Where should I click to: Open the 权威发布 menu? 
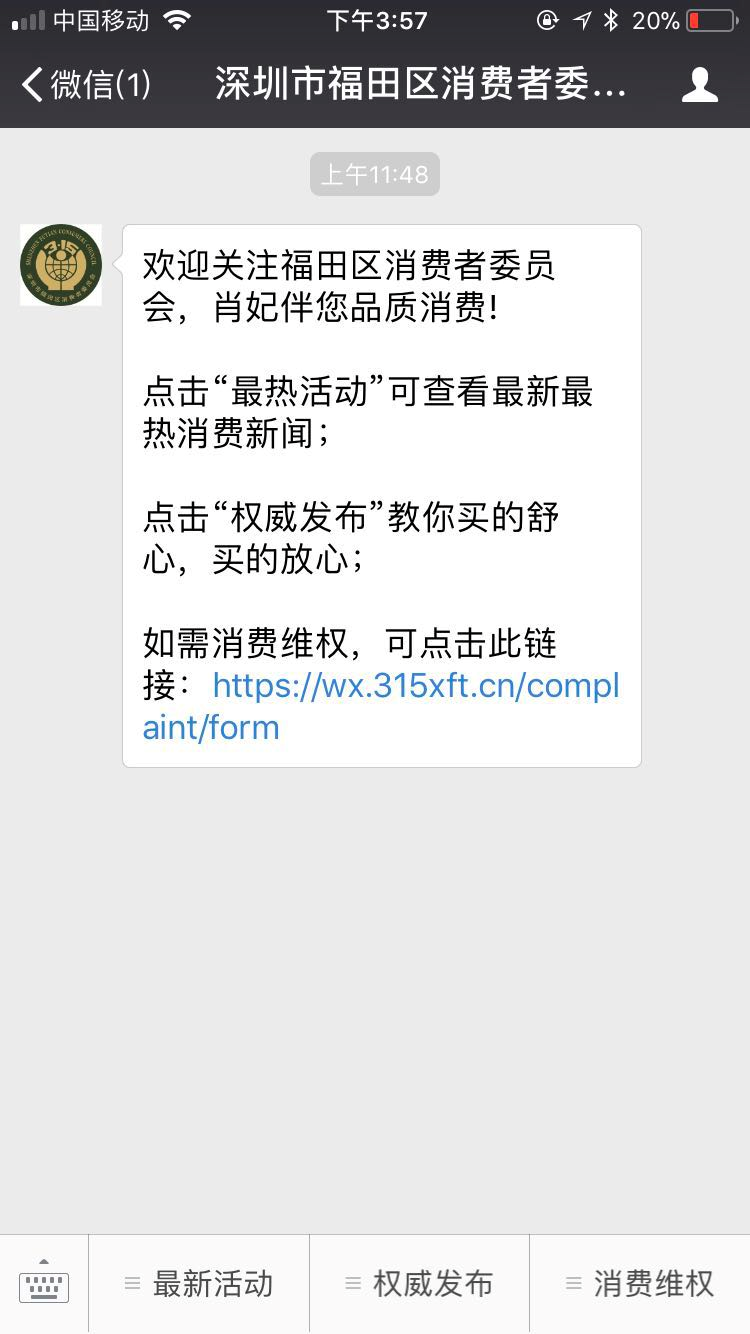419,1284
